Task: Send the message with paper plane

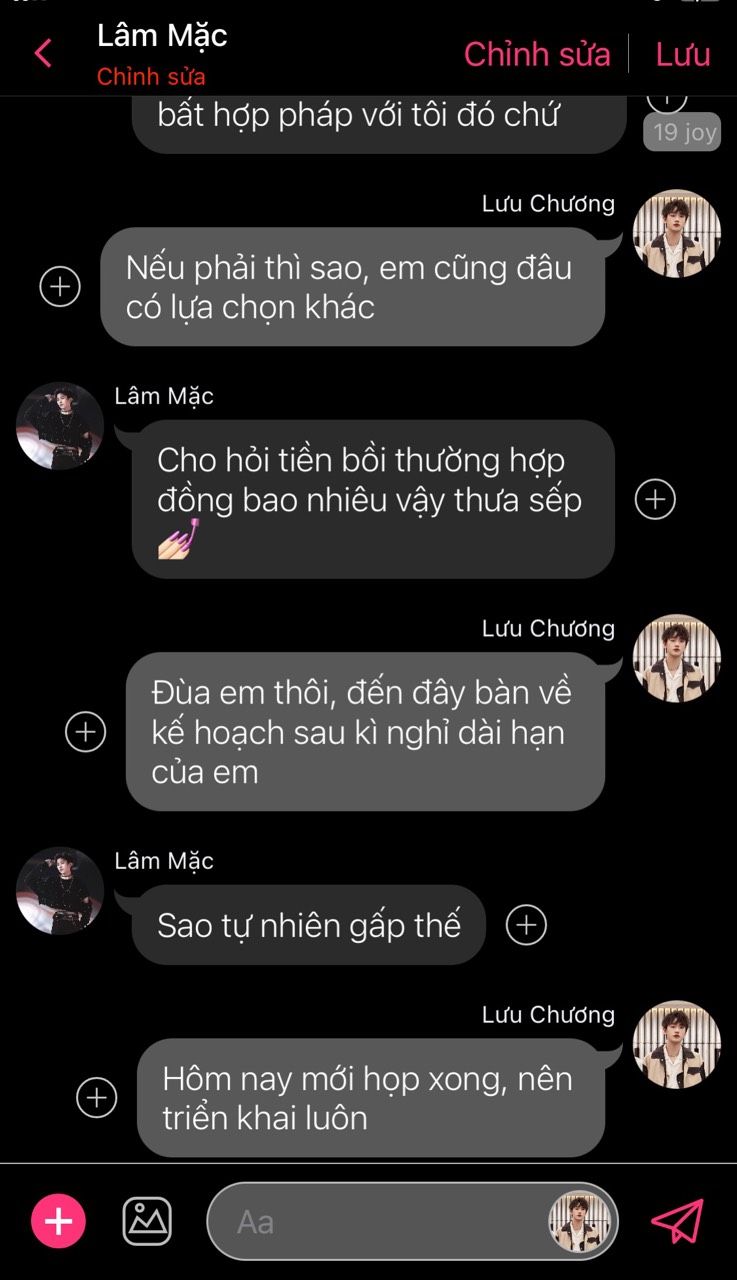Action: coord(677,1221)
